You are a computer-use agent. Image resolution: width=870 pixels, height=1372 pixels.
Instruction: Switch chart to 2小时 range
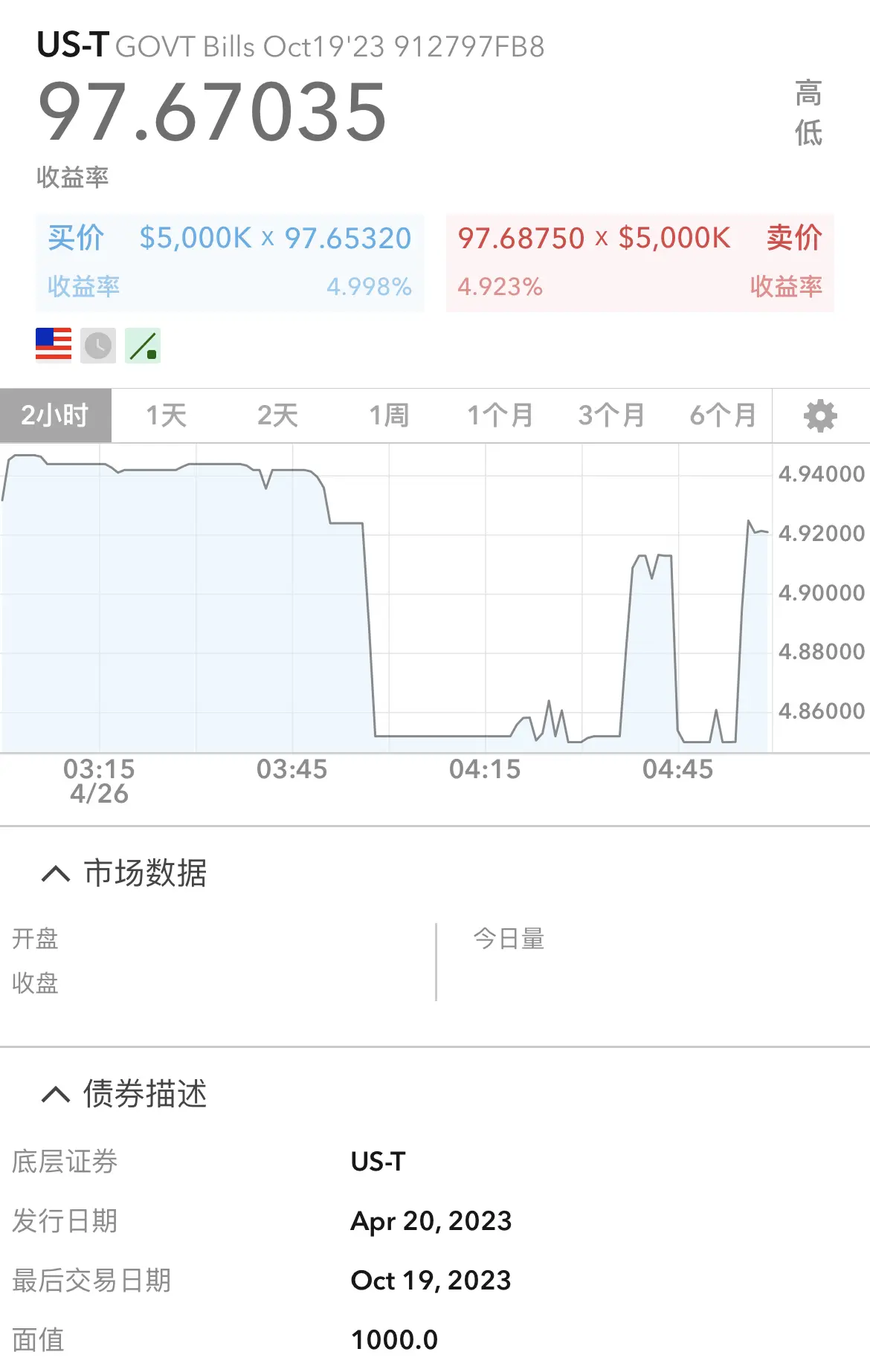click(x=55, y=415)
